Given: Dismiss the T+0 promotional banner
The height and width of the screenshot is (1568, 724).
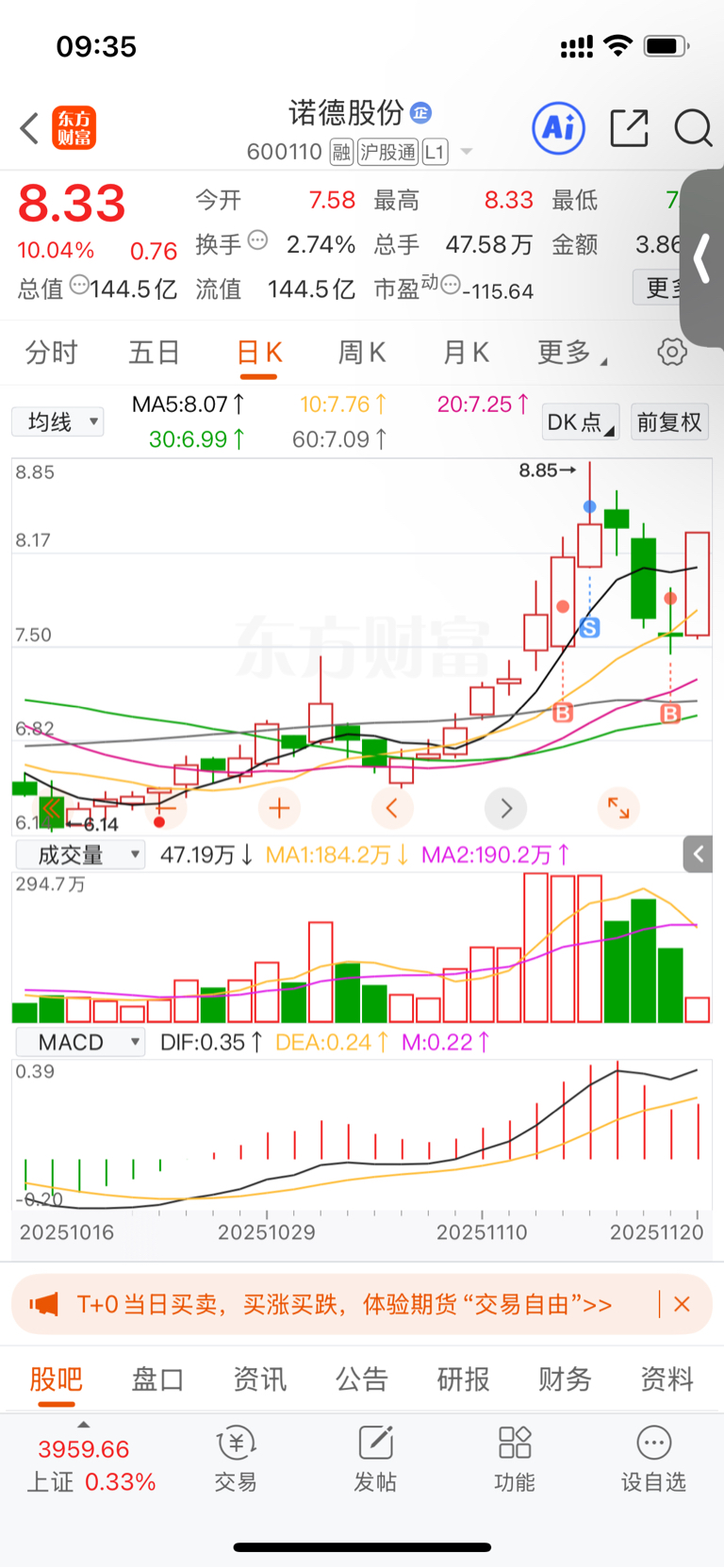Looking at the screenshot, I should click(x=682, y=1304).
